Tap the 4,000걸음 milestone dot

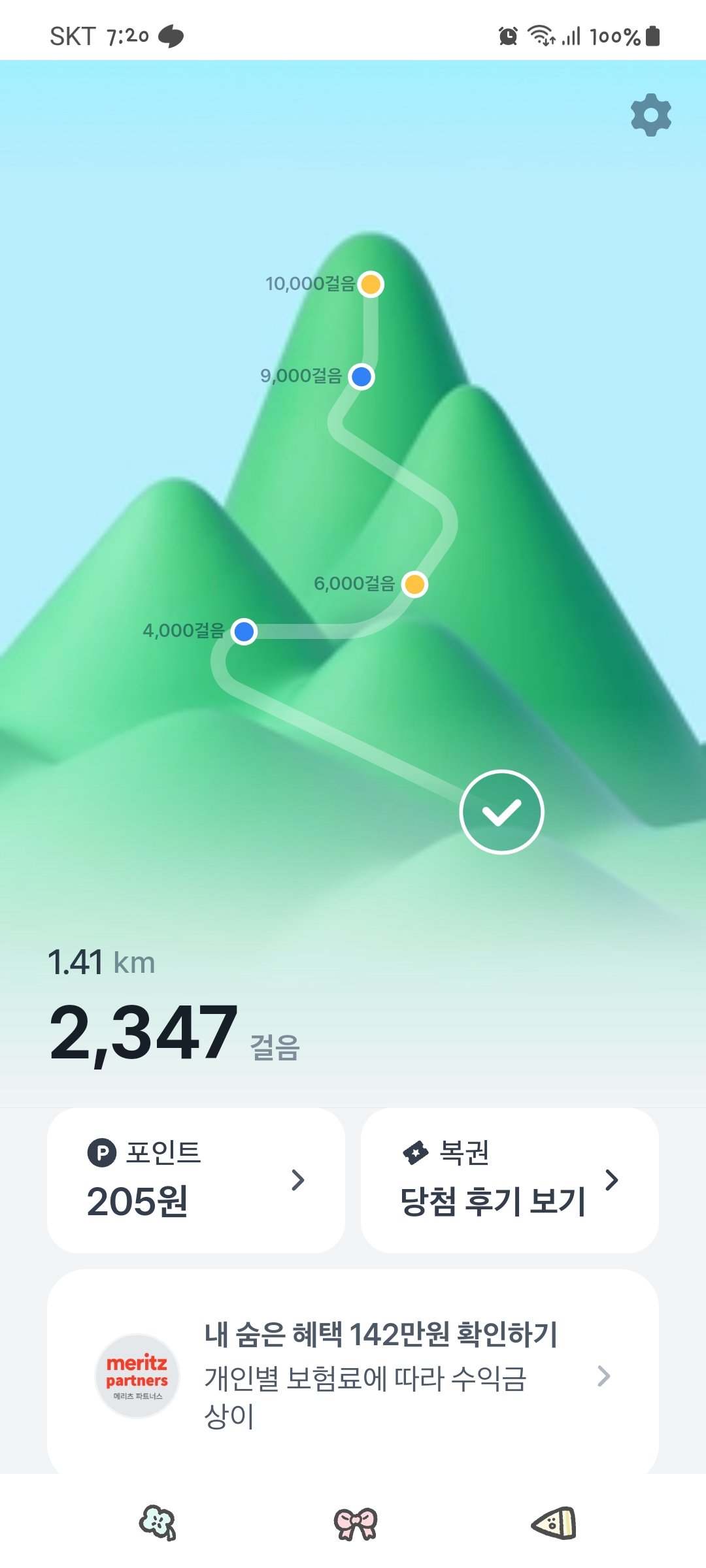coord(244,632)
